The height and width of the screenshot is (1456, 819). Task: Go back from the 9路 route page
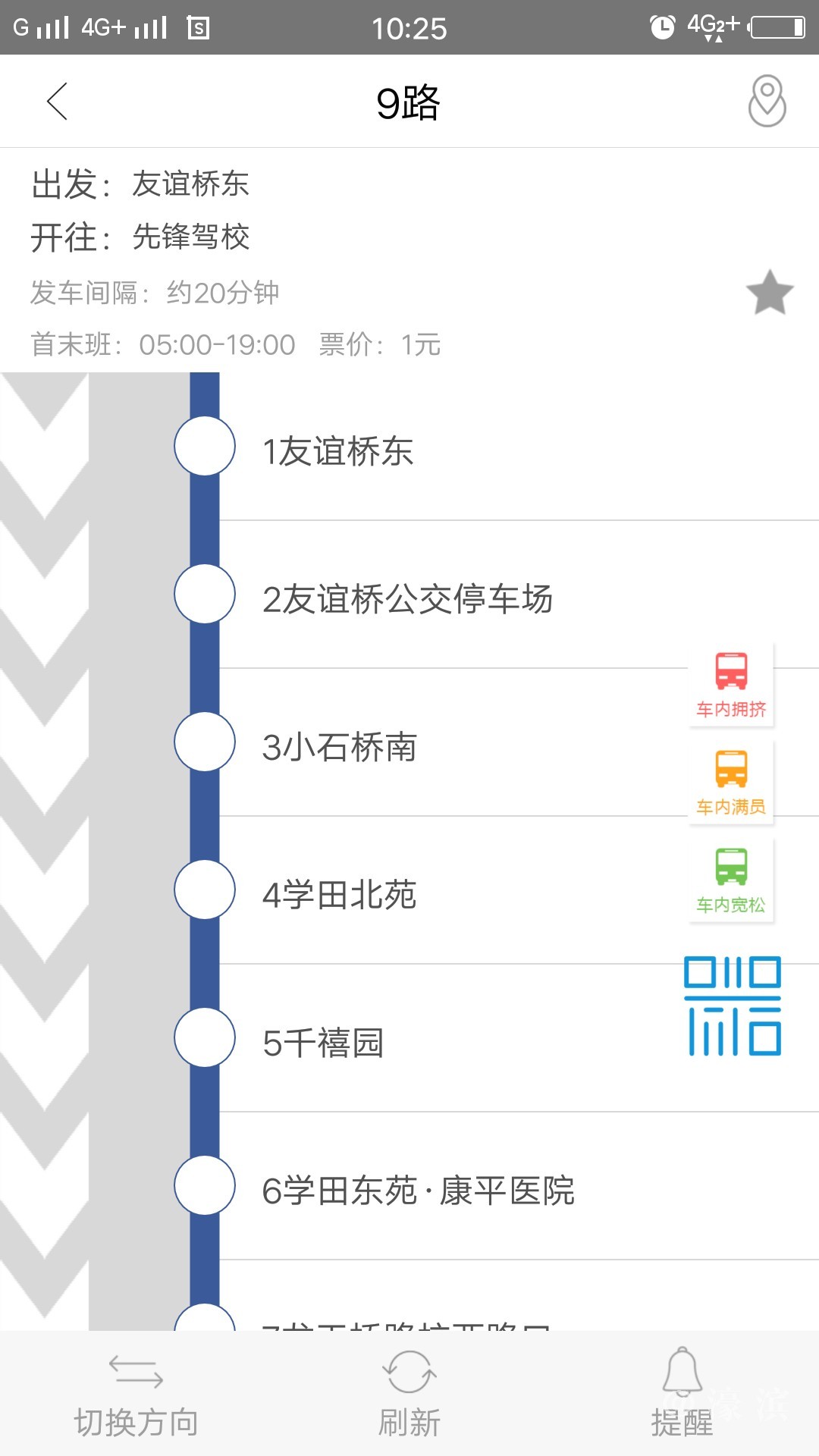tap(57, 102)
